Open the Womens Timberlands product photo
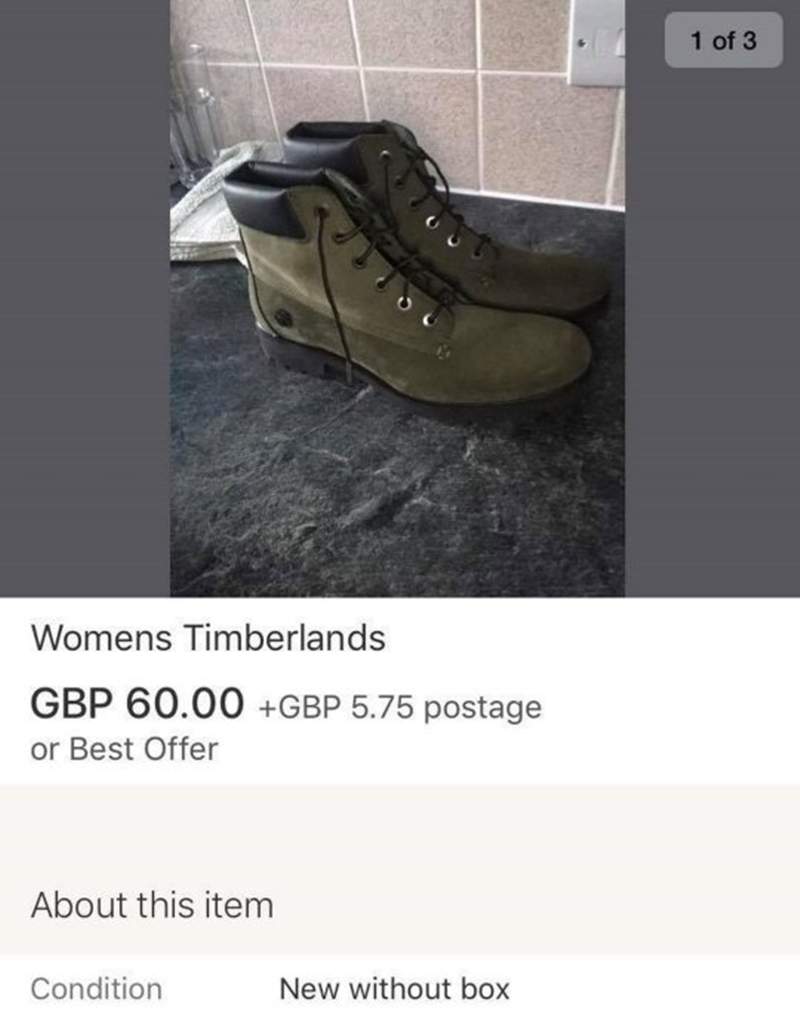This screenshot has width=800, height=1027. pos(397,298)
